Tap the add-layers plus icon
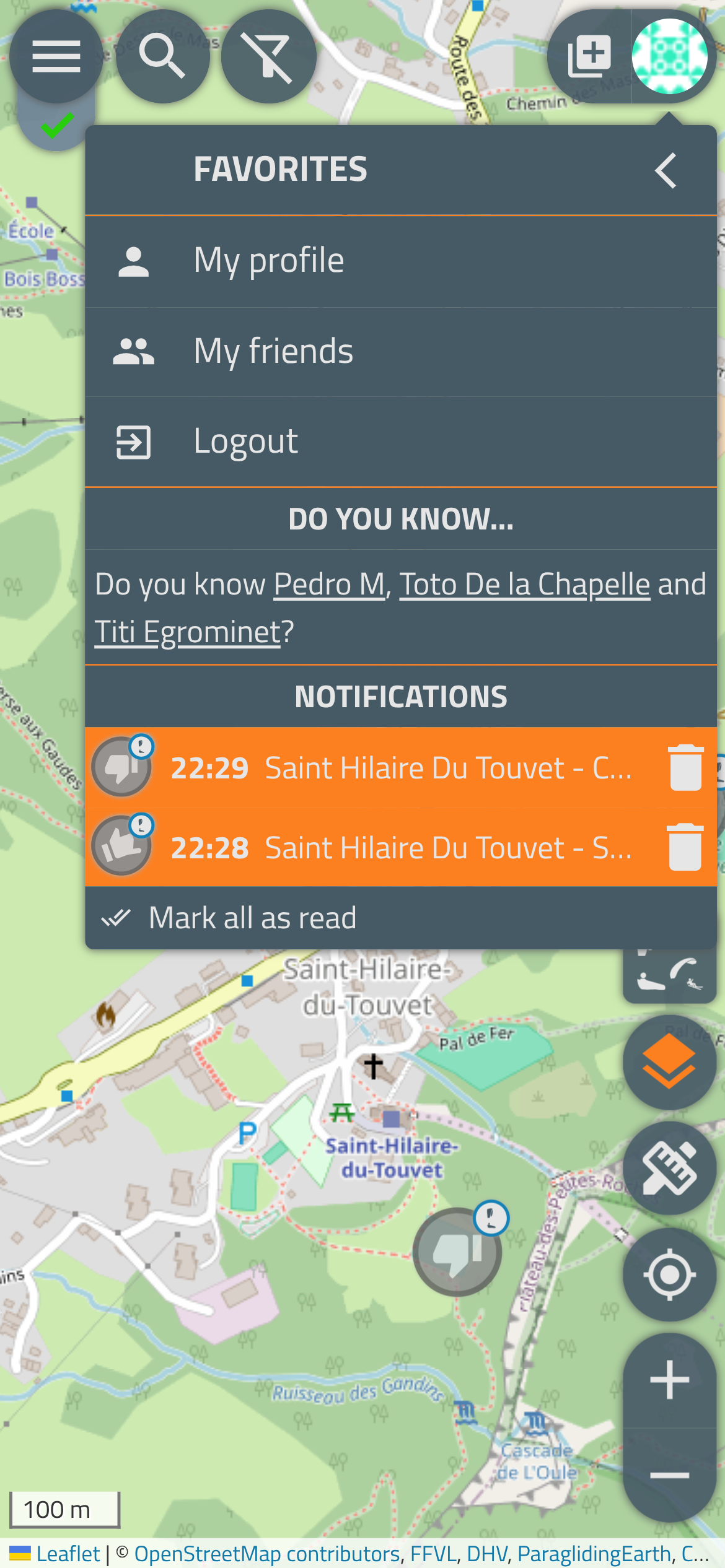 coord(589,56)
